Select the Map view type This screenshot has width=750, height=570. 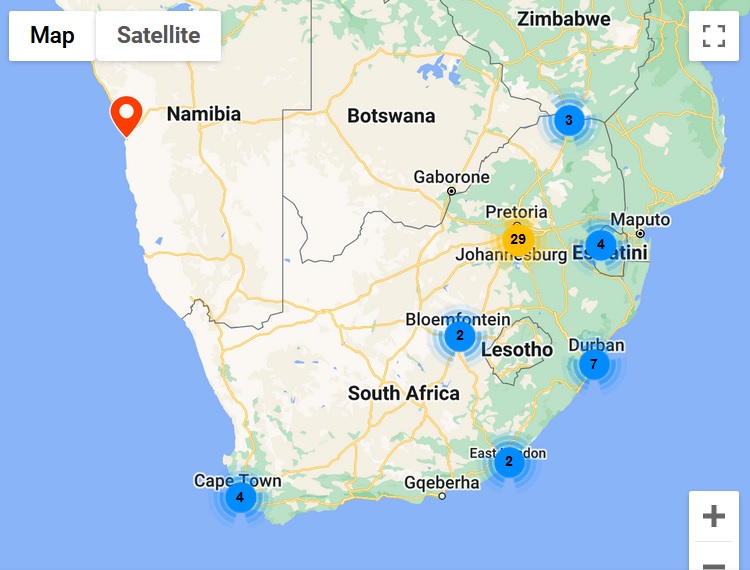(52, 36)
